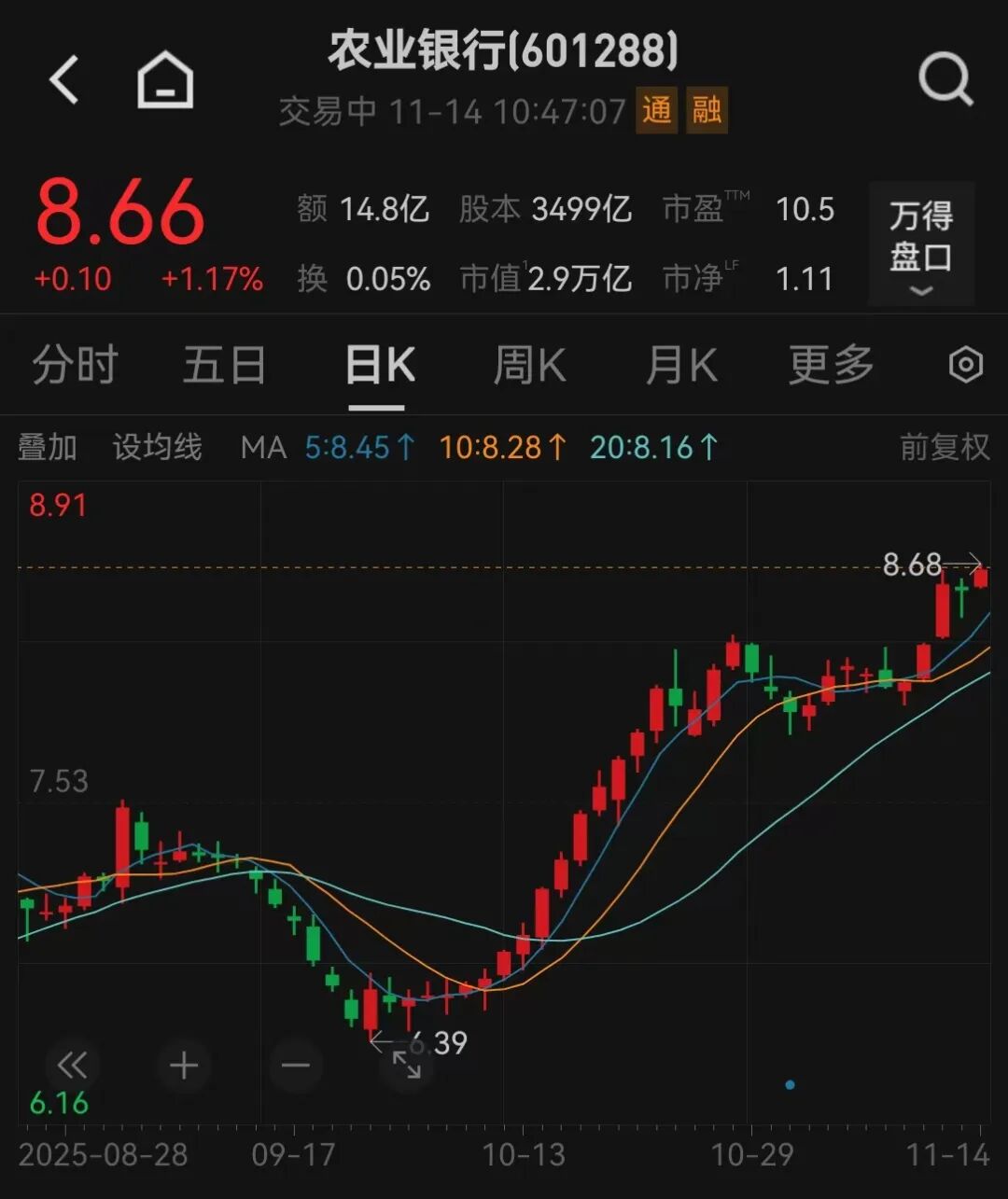This screenshot has height=1199, width=1008.
Task: Switch to the 周K chart tab
Action: coord(529,365)
